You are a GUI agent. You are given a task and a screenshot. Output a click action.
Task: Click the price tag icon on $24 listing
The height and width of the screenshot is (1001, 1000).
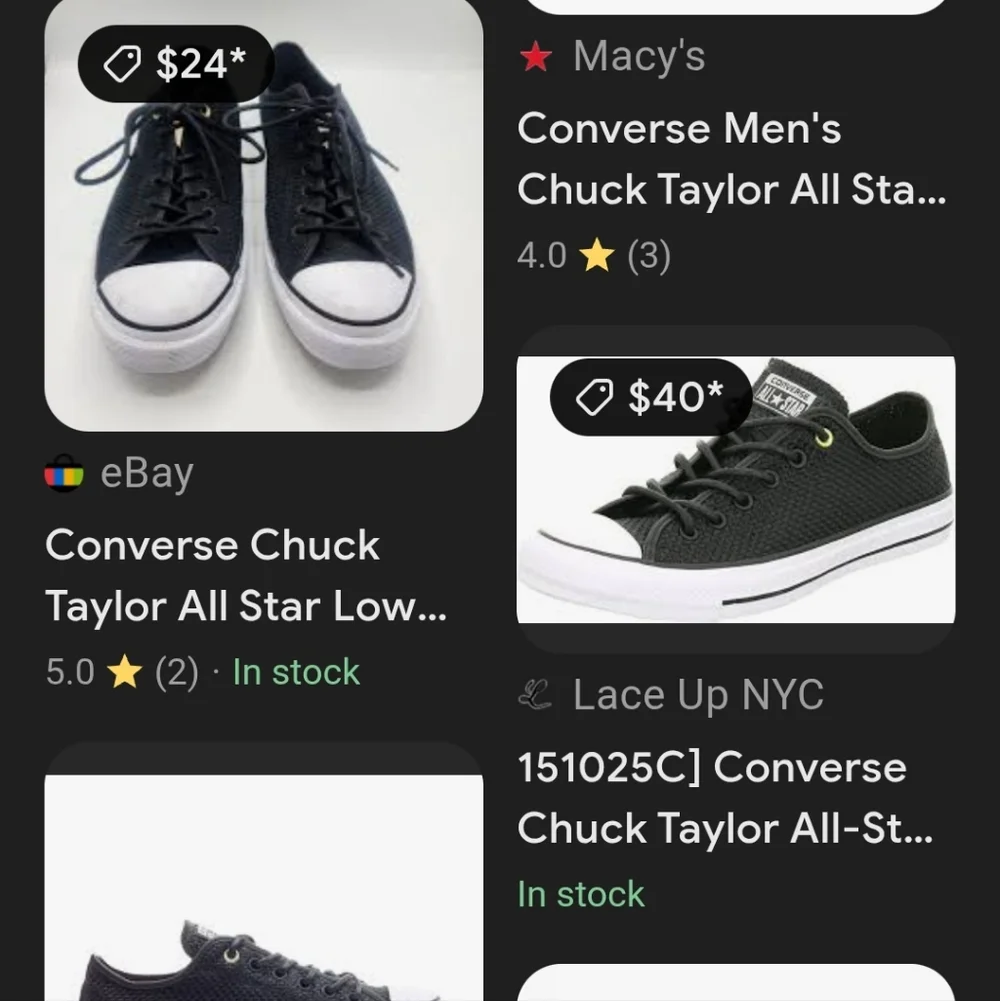click(x=122, y=63)
